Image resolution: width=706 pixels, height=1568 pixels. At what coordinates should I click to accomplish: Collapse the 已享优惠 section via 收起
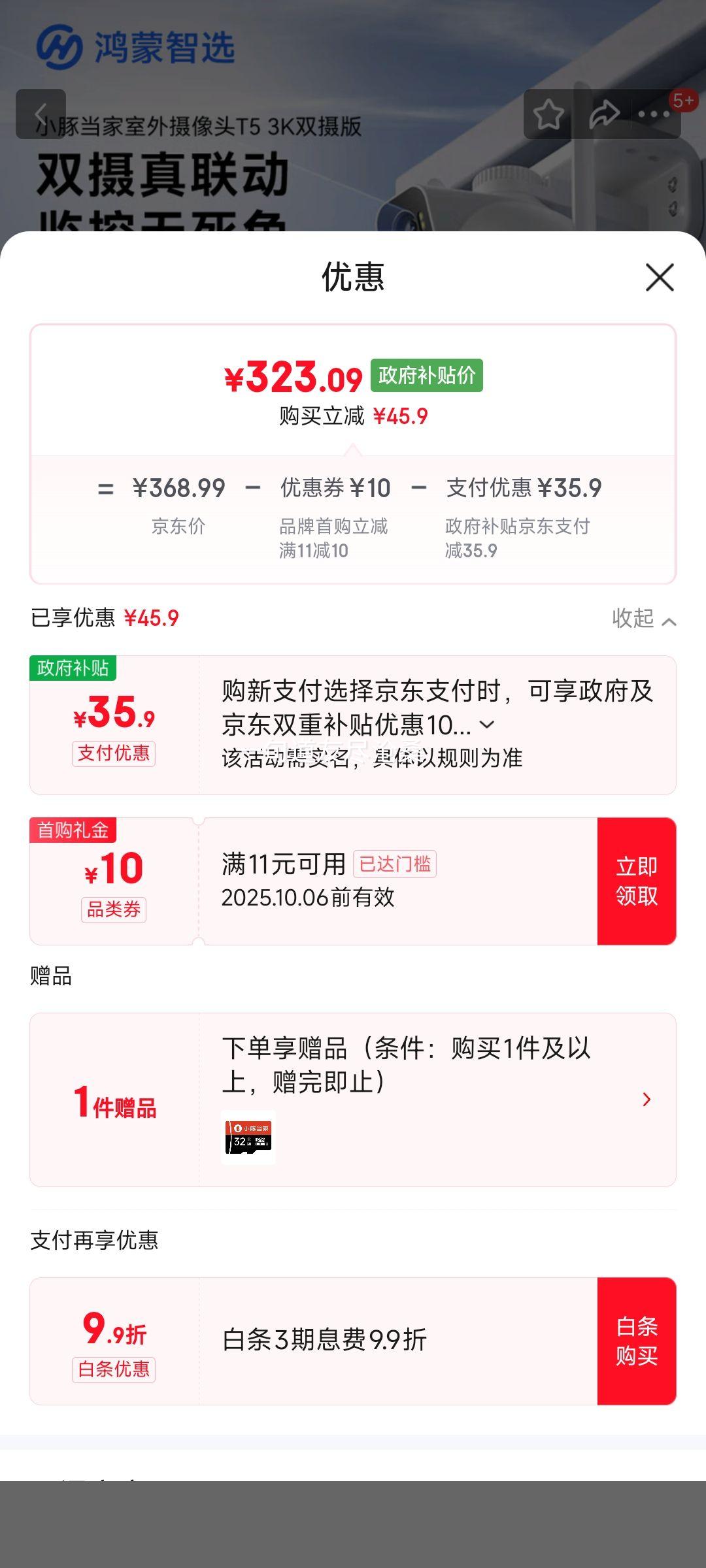(643, 618)
